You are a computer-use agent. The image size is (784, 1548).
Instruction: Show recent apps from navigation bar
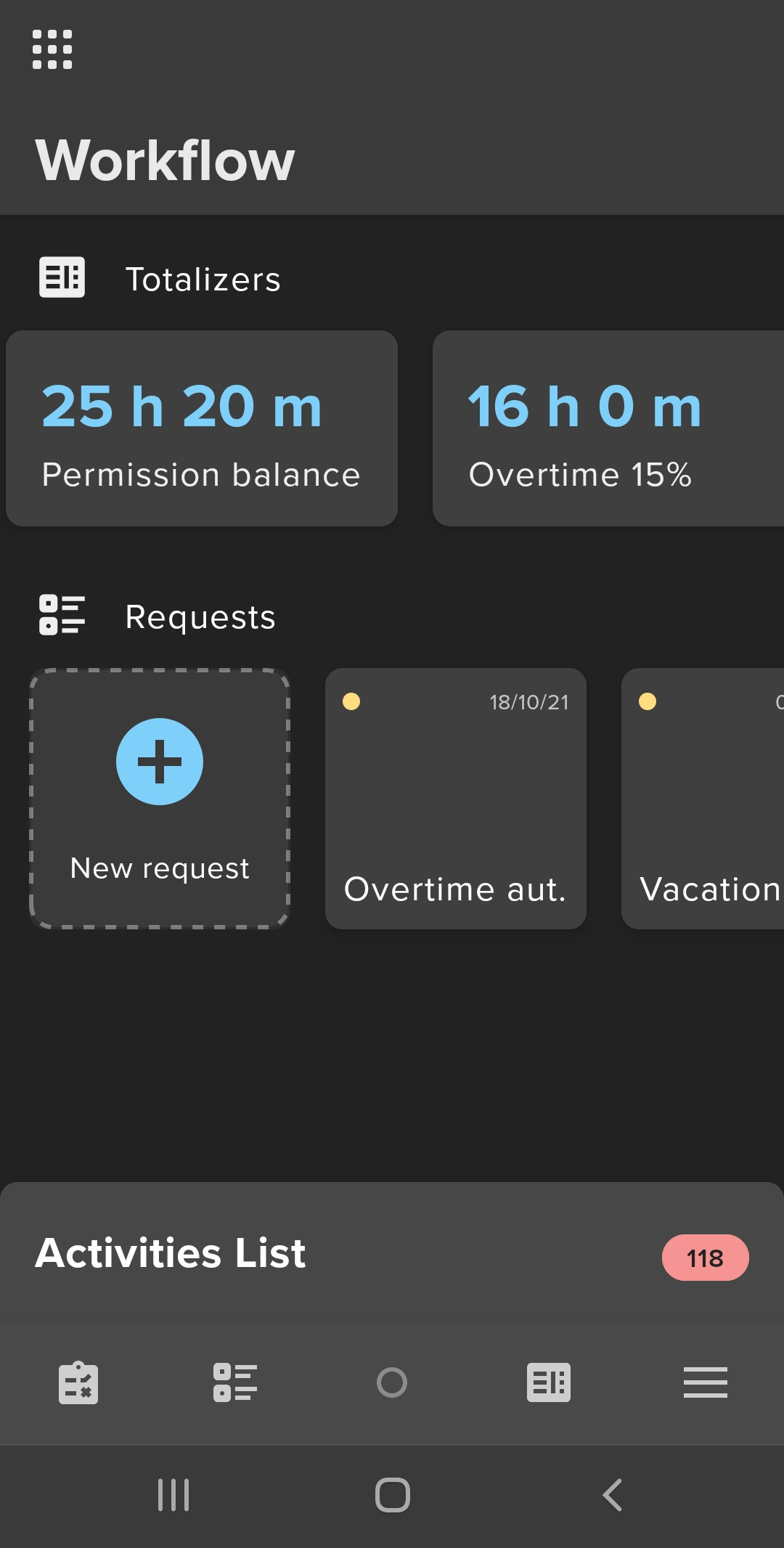click(173, 1496)
